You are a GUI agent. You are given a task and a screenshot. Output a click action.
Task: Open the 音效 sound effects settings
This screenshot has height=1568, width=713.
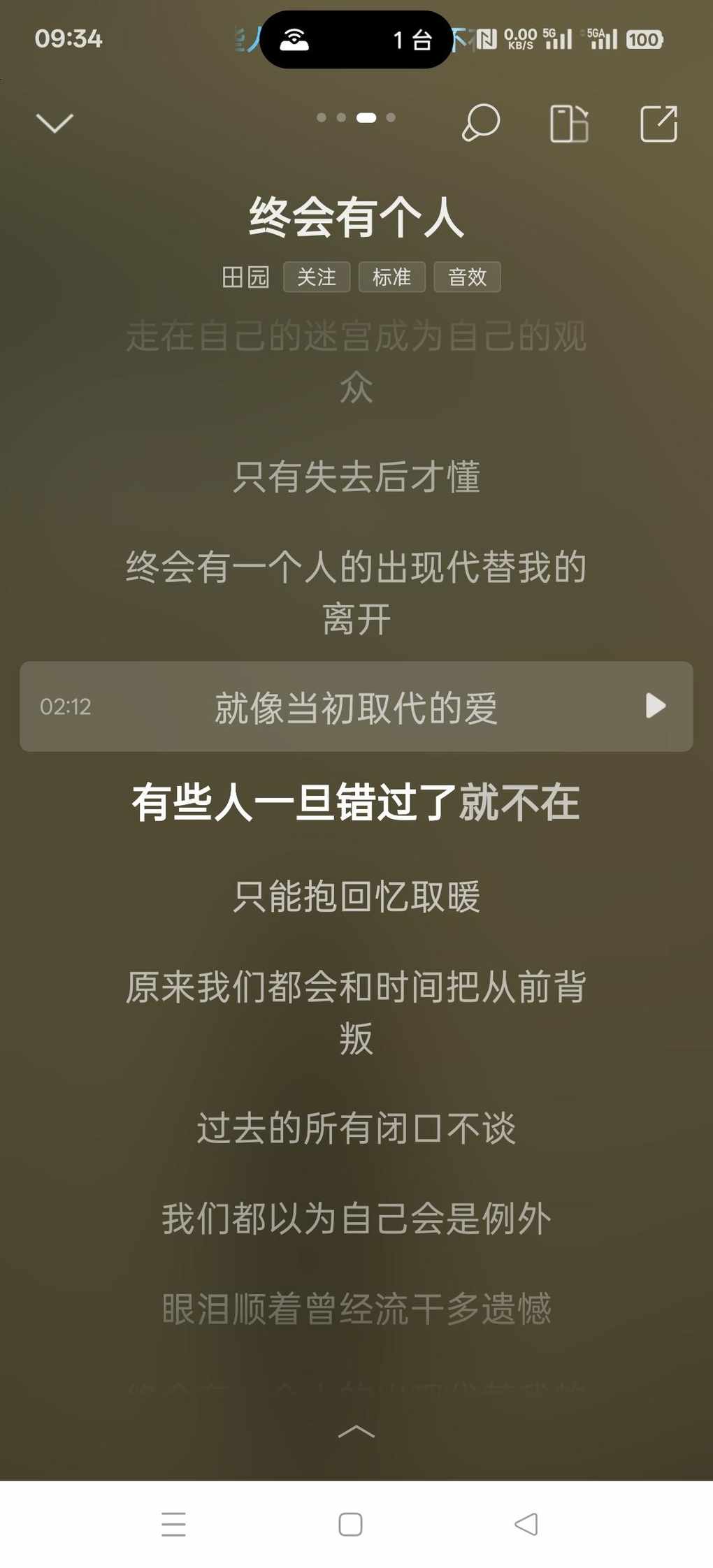coord(467,277)
